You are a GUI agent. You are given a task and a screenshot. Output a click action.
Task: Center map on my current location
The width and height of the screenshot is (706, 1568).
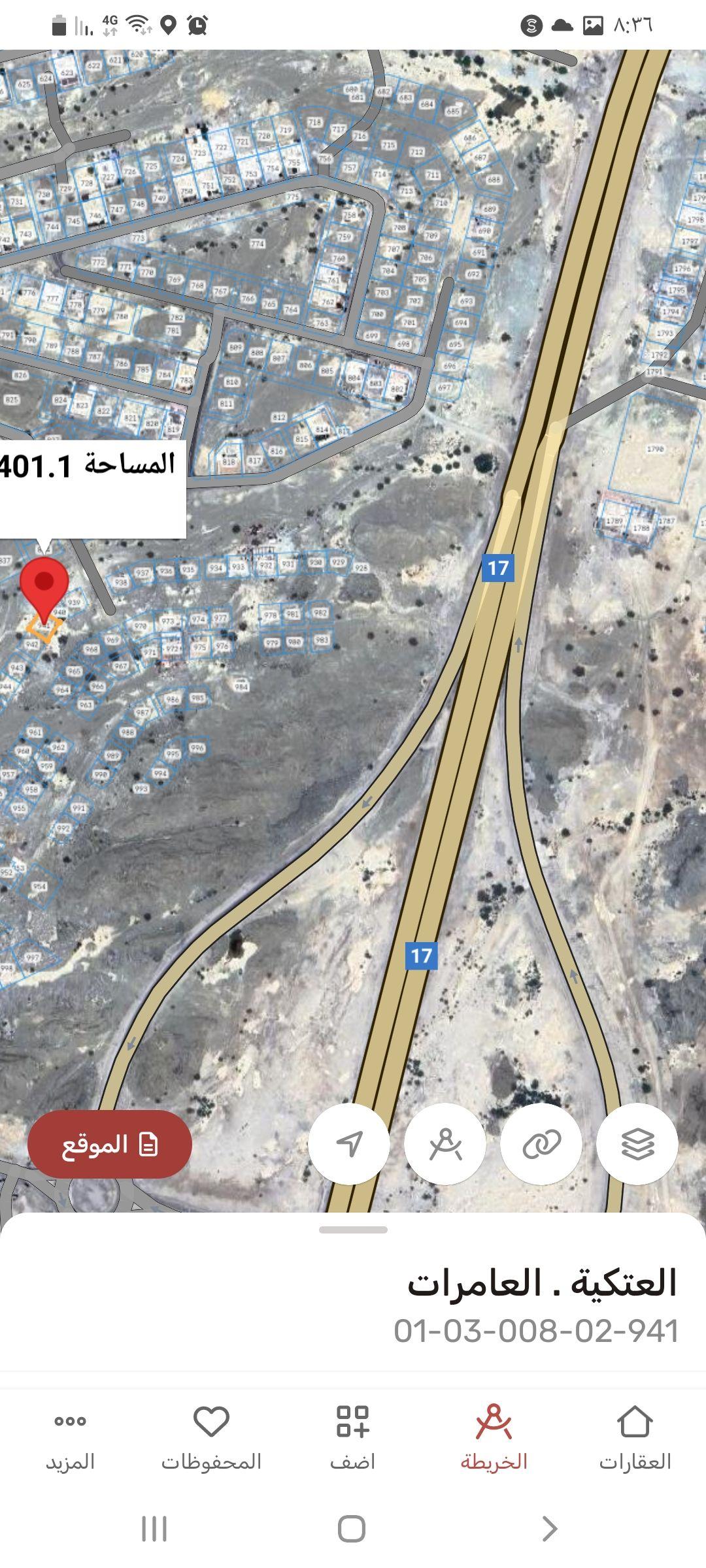pyautogui.click(x=349, y=1144)
